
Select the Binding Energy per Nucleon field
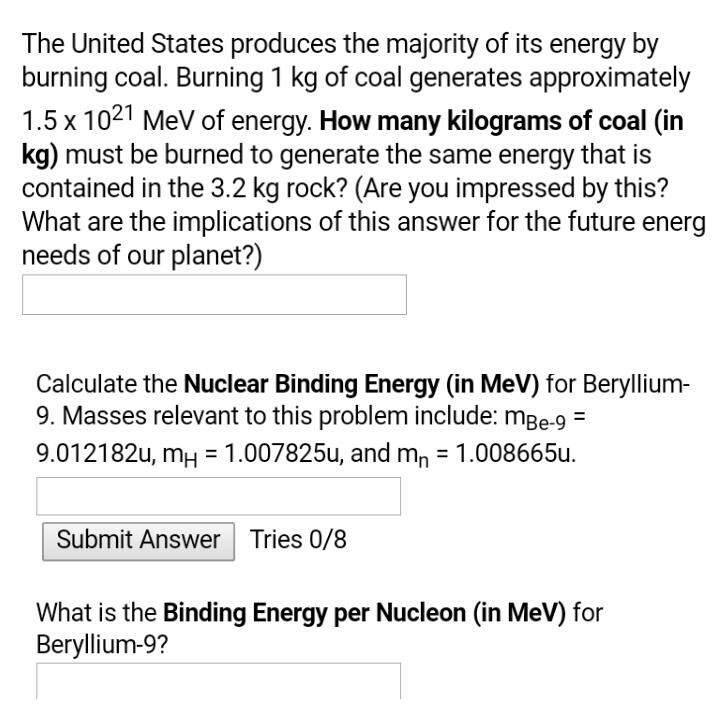(218, 681)
